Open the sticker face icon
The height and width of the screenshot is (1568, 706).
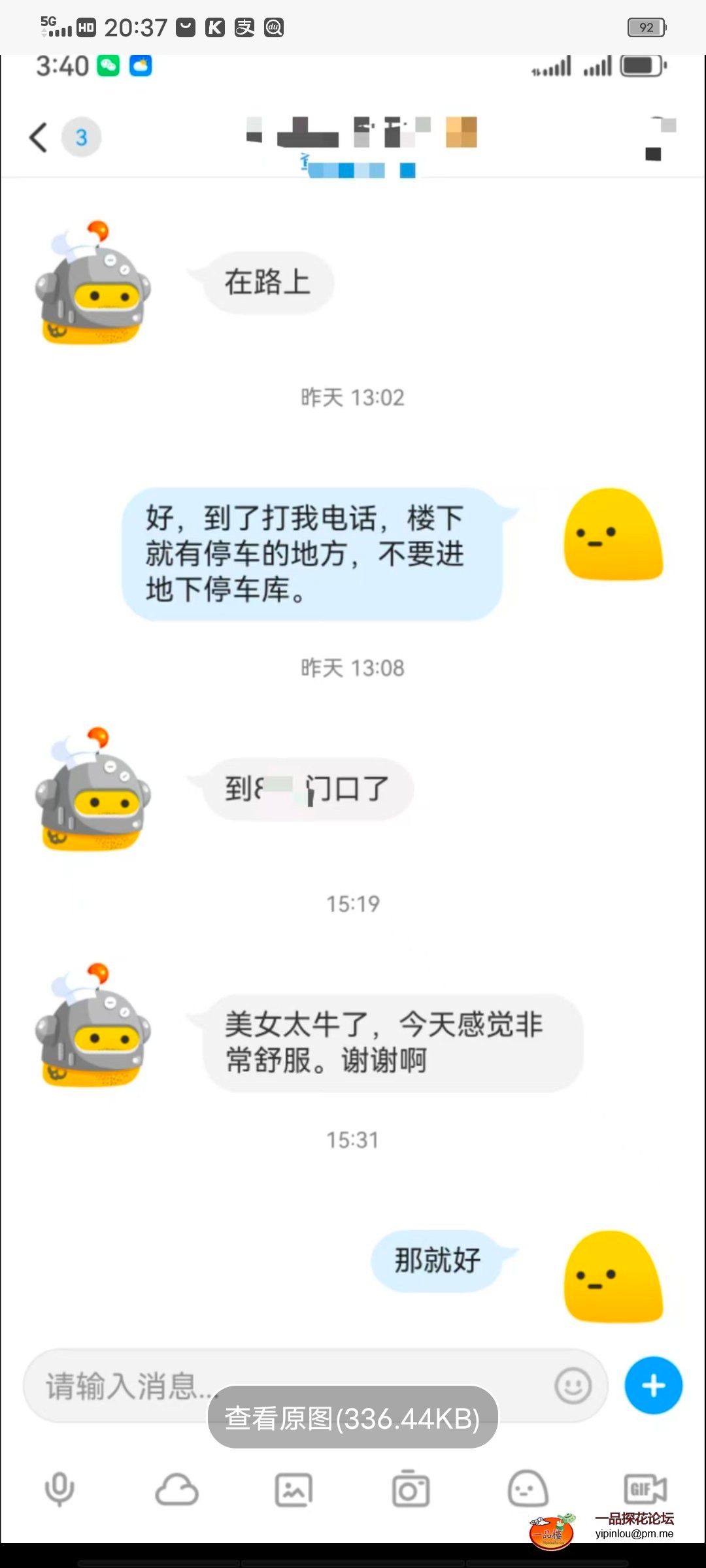coord(529,1488)
